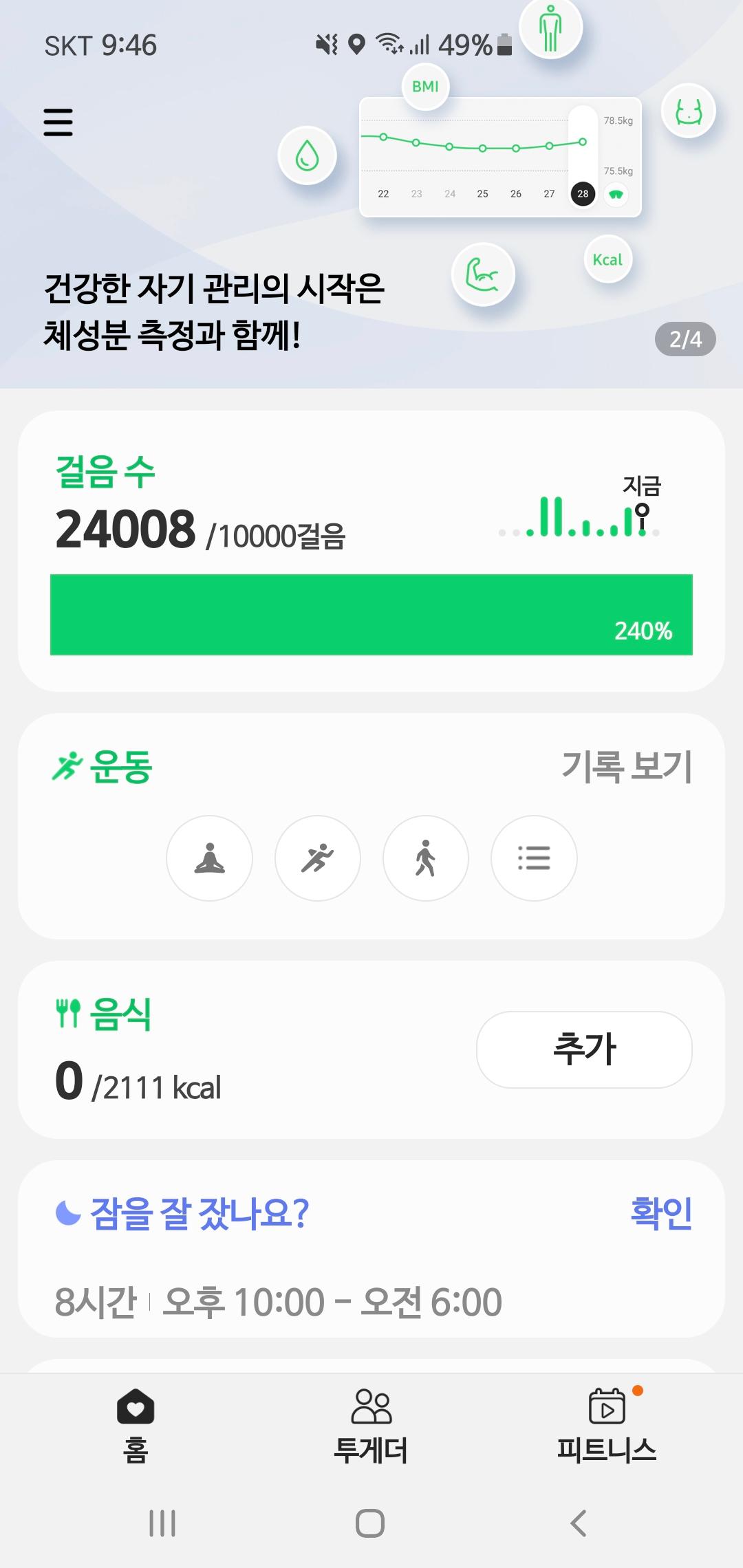Switch to the 홈 tab
743x1568 pixels.
pos(136,1425)
